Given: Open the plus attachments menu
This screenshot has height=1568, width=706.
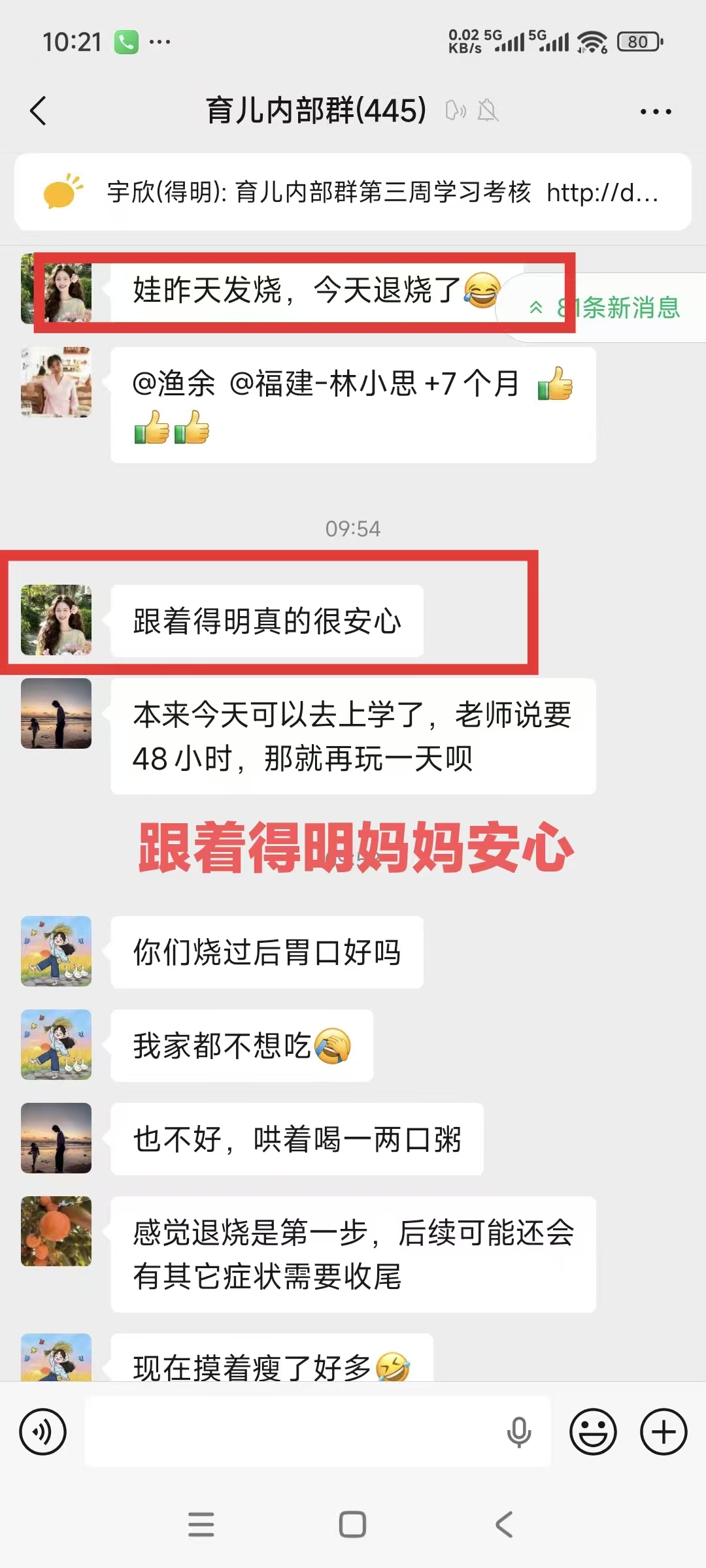Looking at the screenshot, I should tap(663, 1433).
